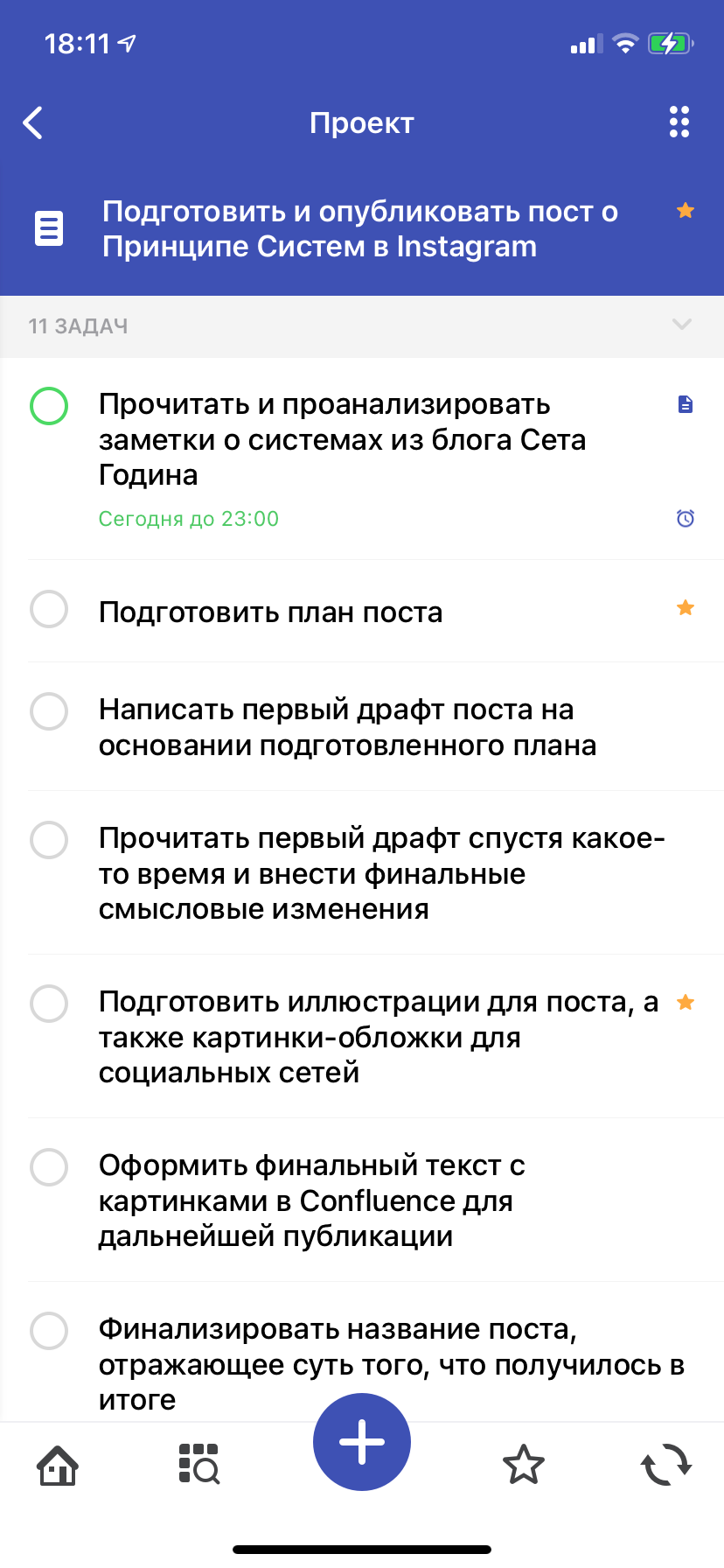Screen dimensions: 724x1568
Task: Toggle the project's favorite star
Action: point(686,211)
